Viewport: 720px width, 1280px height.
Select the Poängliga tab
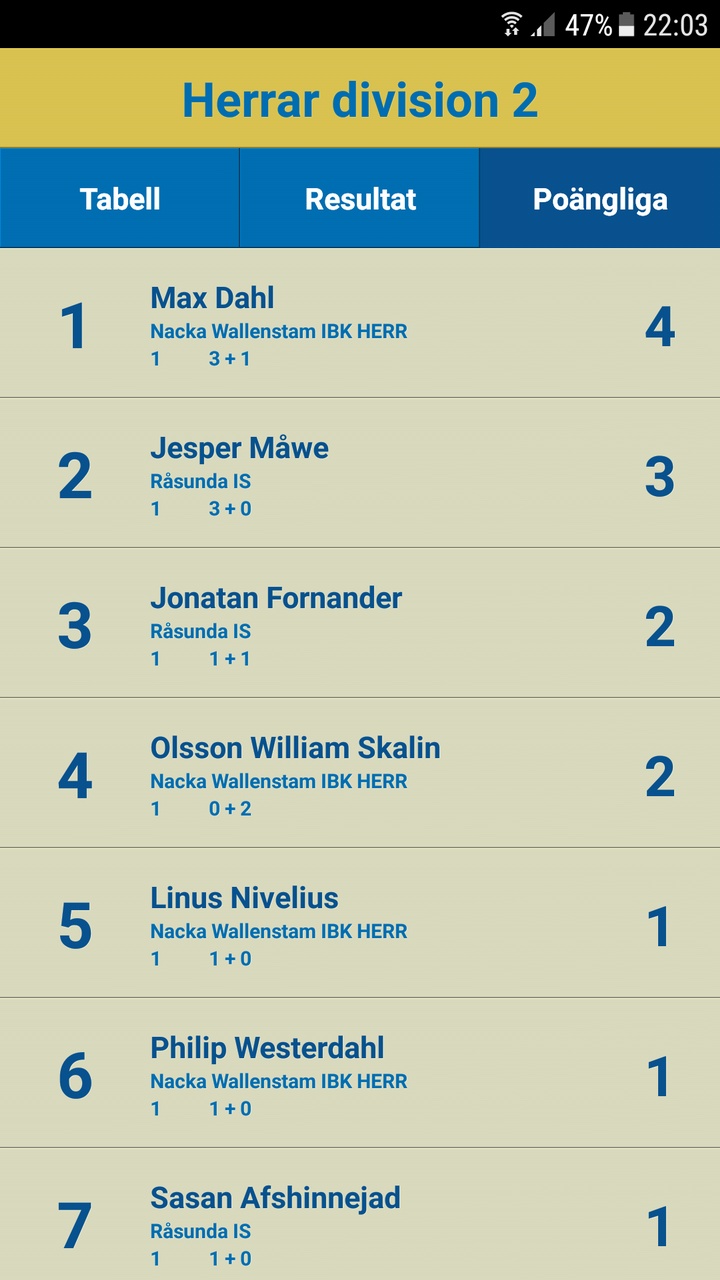pyautogui.click(x=600, y=198)
